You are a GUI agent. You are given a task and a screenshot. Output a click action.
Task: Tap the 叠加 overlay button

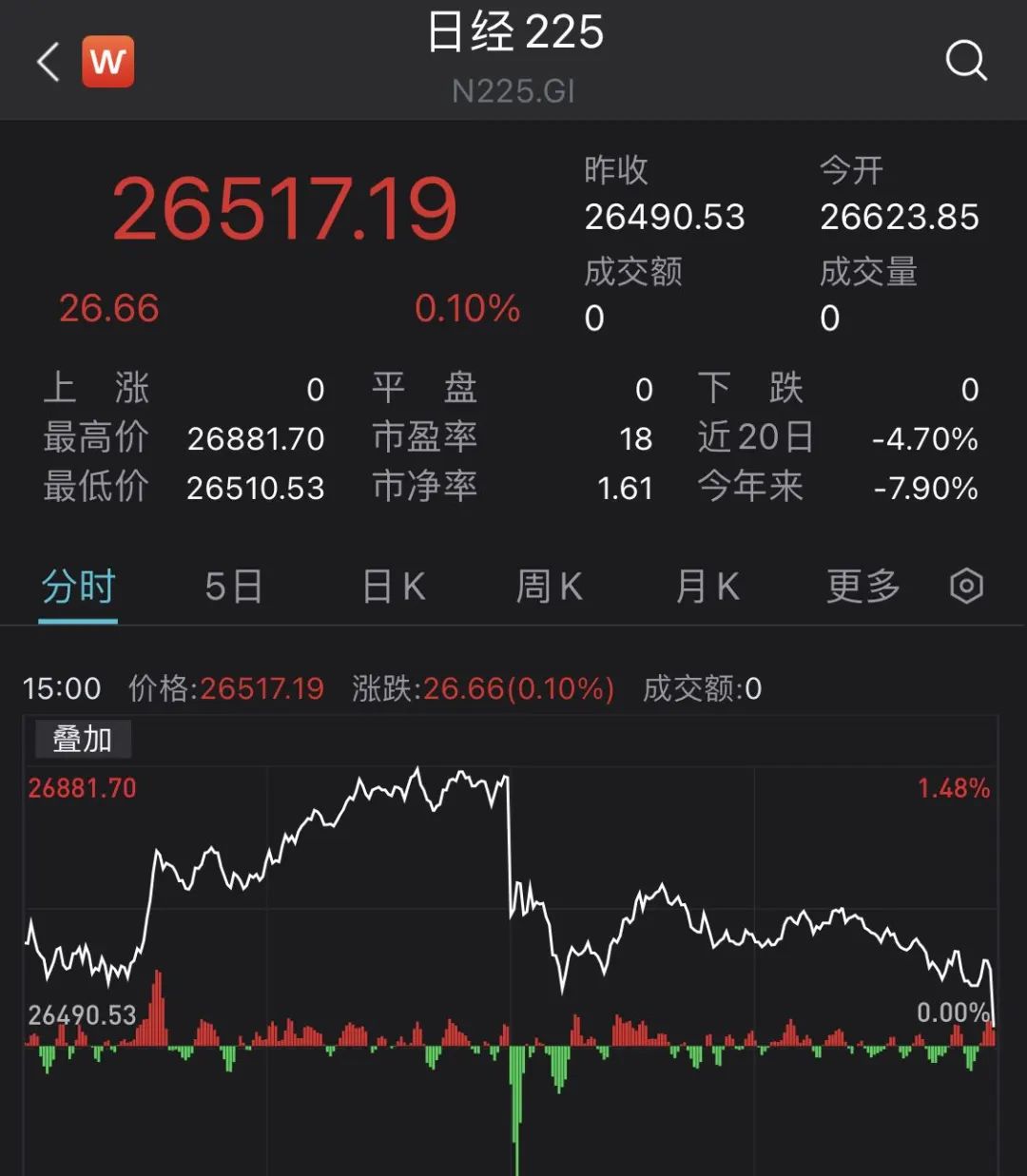coord(83,739)
